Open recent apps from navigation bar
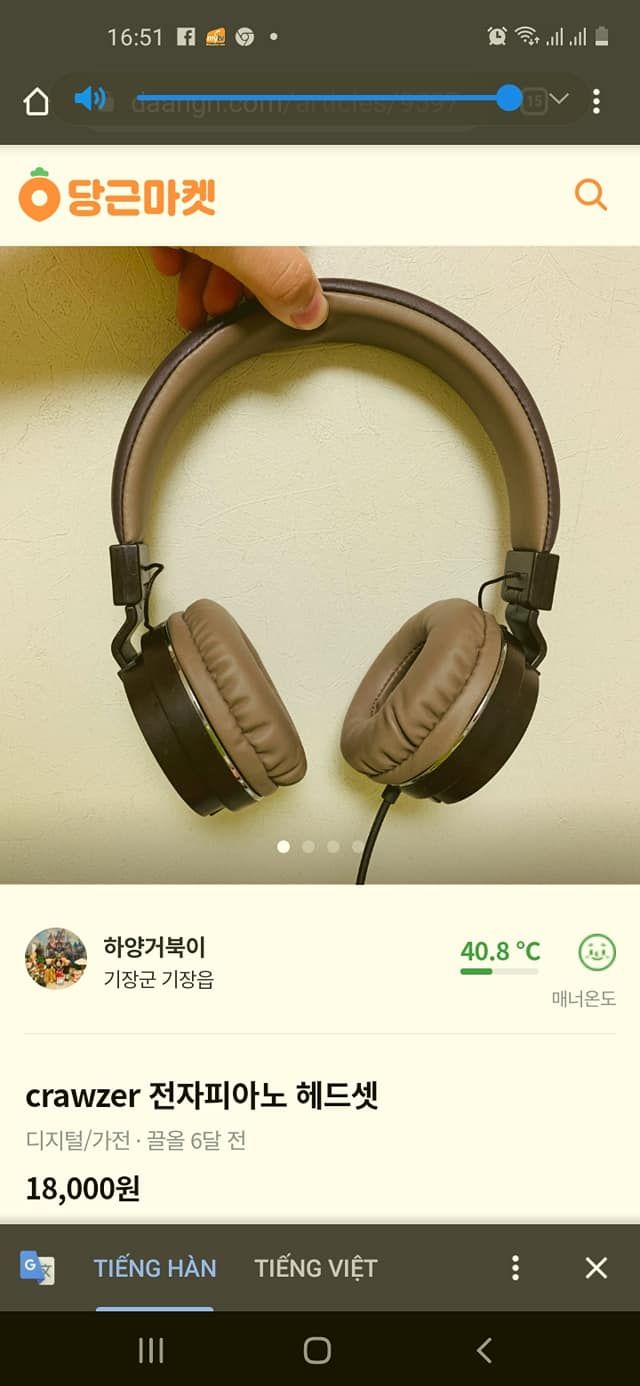640x1386 pixels. (151, 1351)
